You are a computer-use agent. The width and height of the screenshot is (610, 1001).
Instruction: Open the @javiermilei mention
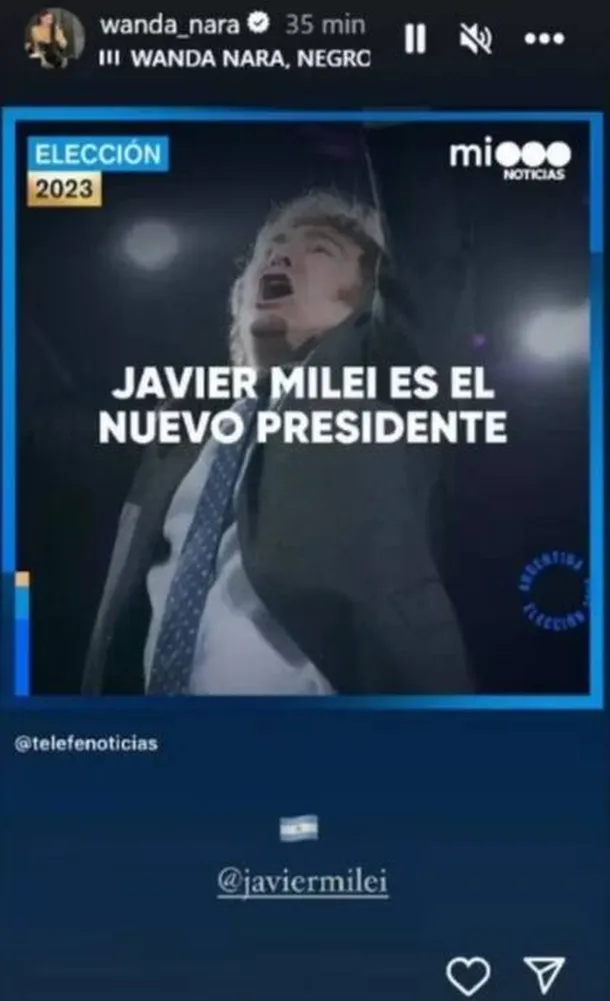[x=302, y=883]
